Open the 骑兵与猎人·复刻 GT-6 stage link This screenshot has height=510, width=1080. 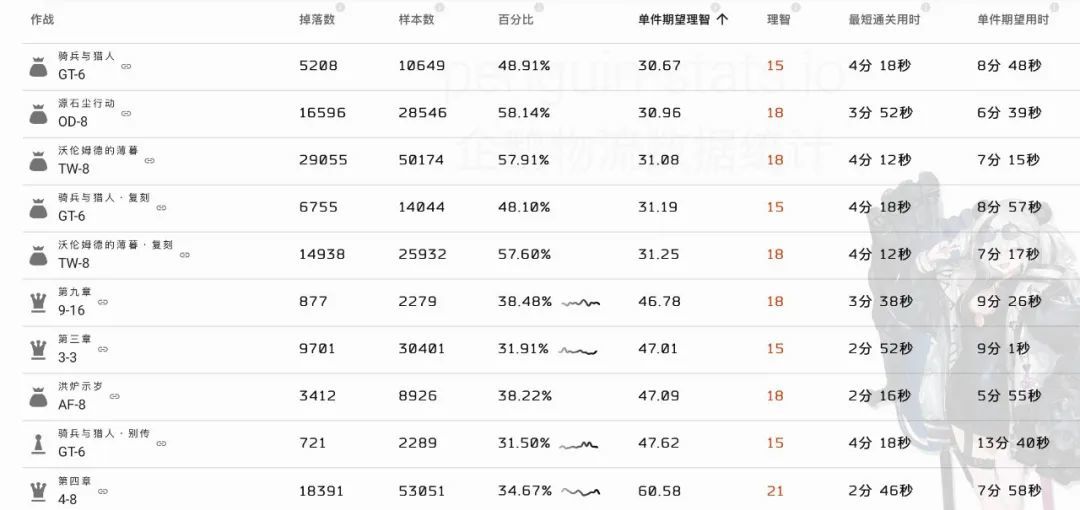(161, 207)
